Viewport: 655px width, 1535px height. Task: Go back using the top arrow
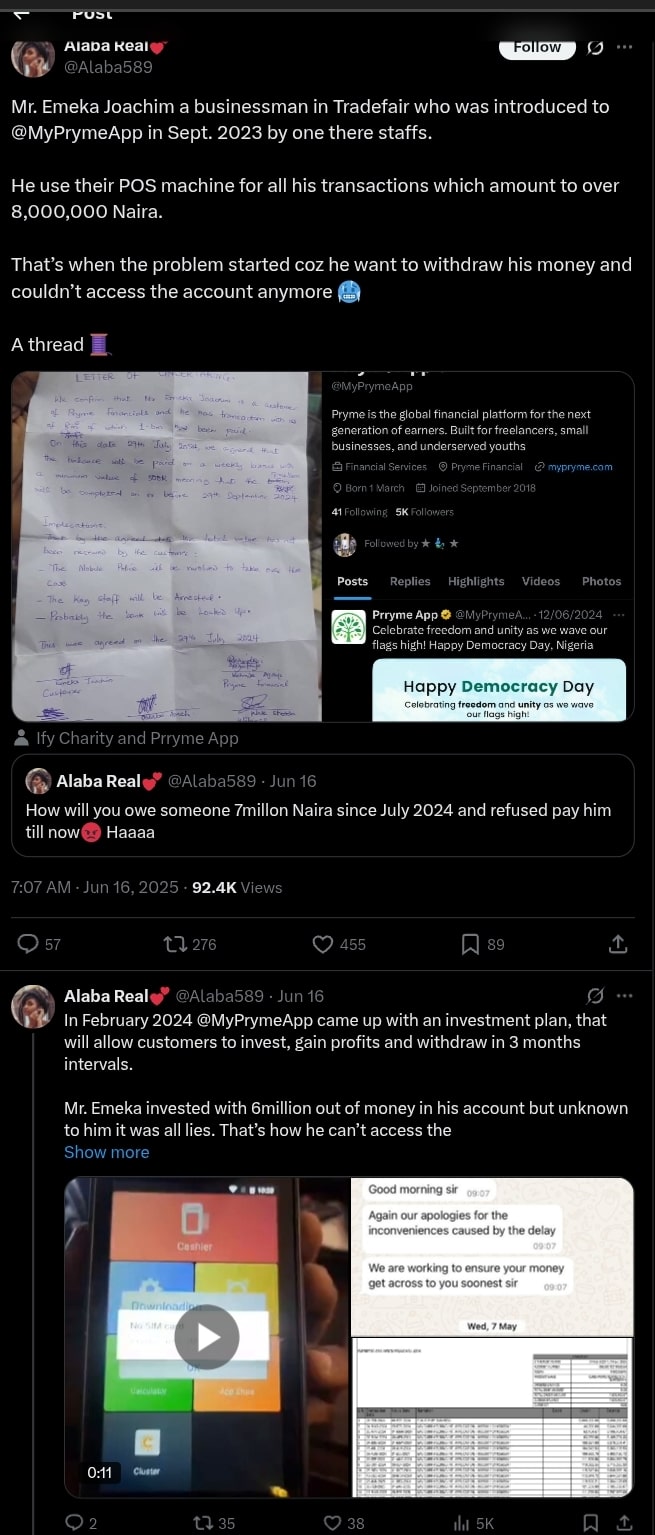(x=21, y=13)
